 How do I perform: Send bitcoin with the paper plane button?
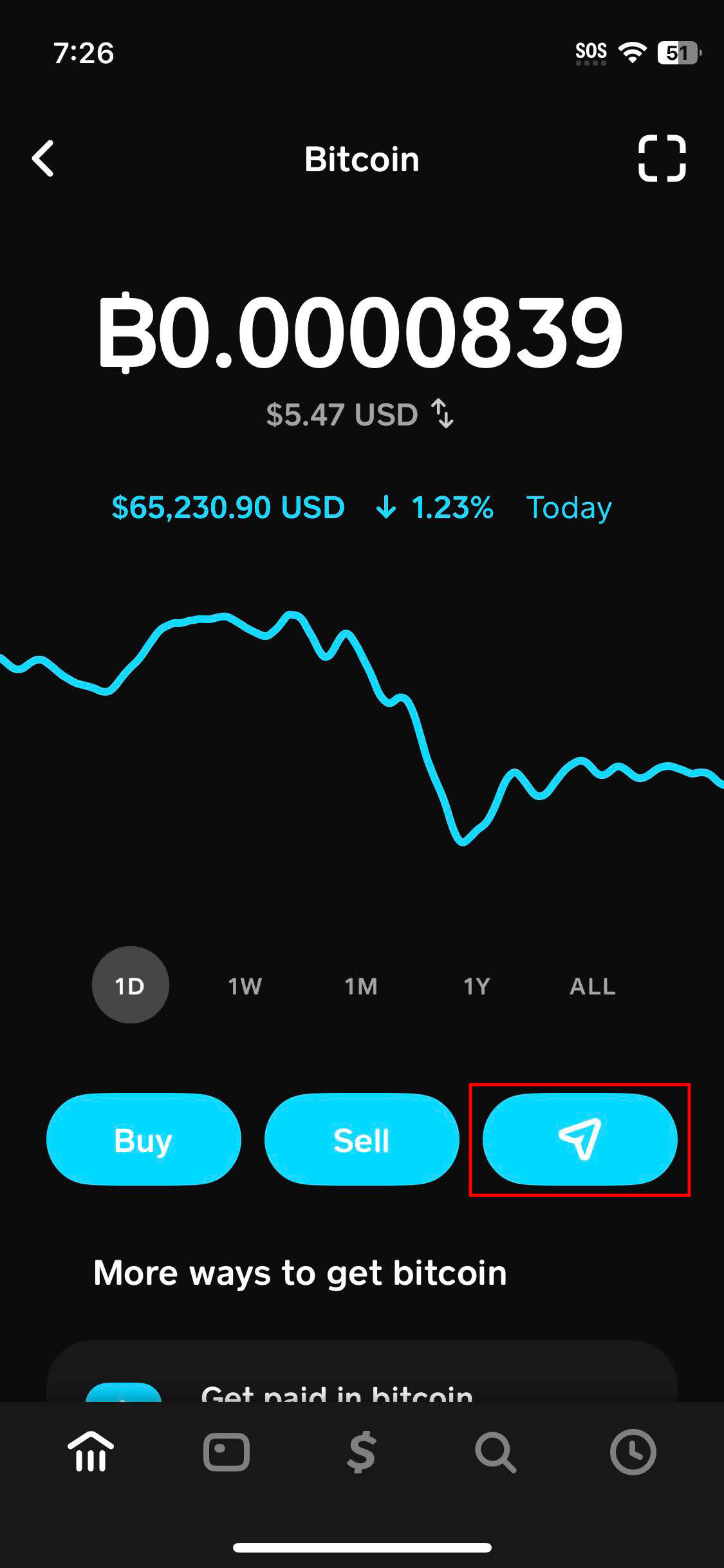(x=580, y=1140)
